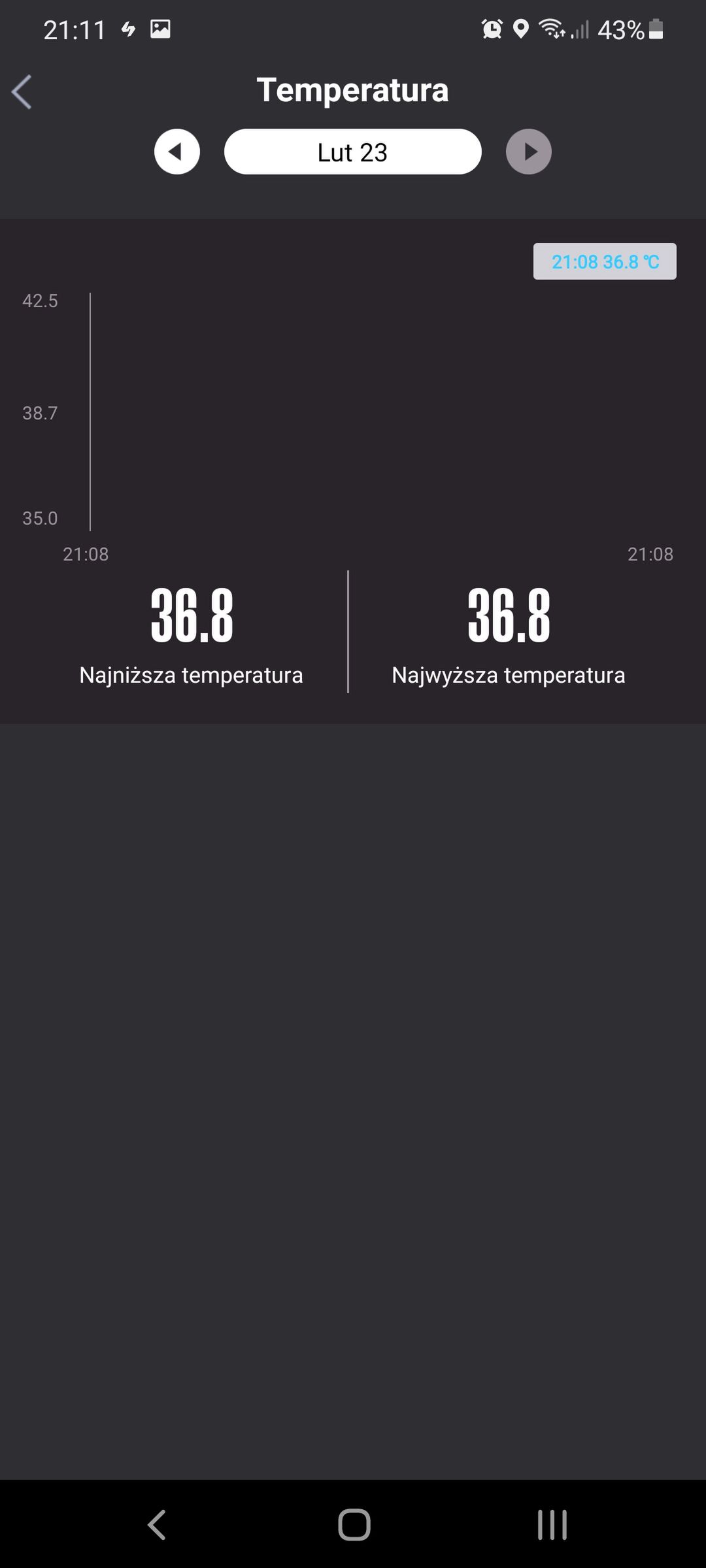
Task: Open the Lut 23 date picker
Action: 353,152
